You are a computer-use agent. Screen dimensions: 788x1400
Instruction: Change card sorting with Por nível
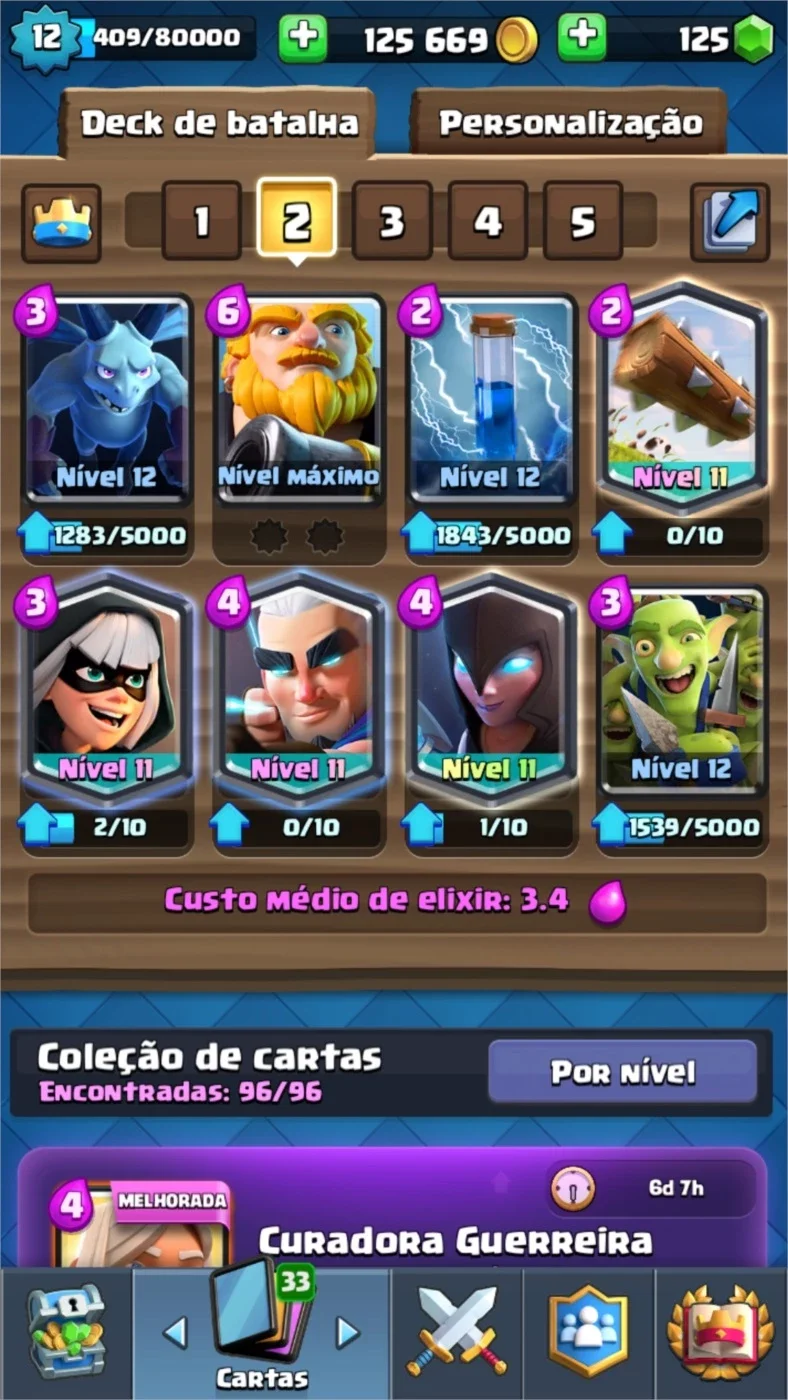[x=622, y=1072]
